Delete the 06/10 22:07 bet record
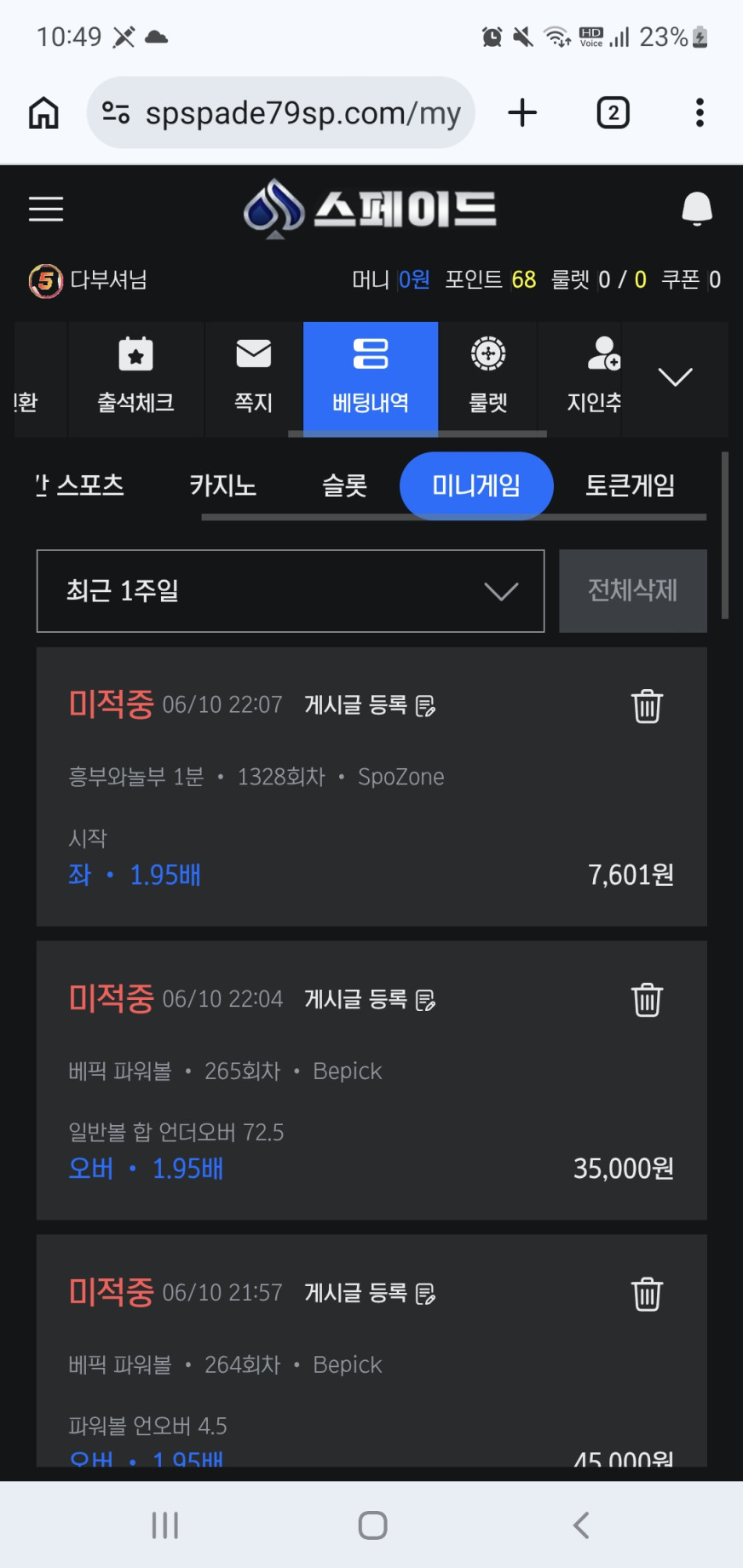 (x=647, y=706)
